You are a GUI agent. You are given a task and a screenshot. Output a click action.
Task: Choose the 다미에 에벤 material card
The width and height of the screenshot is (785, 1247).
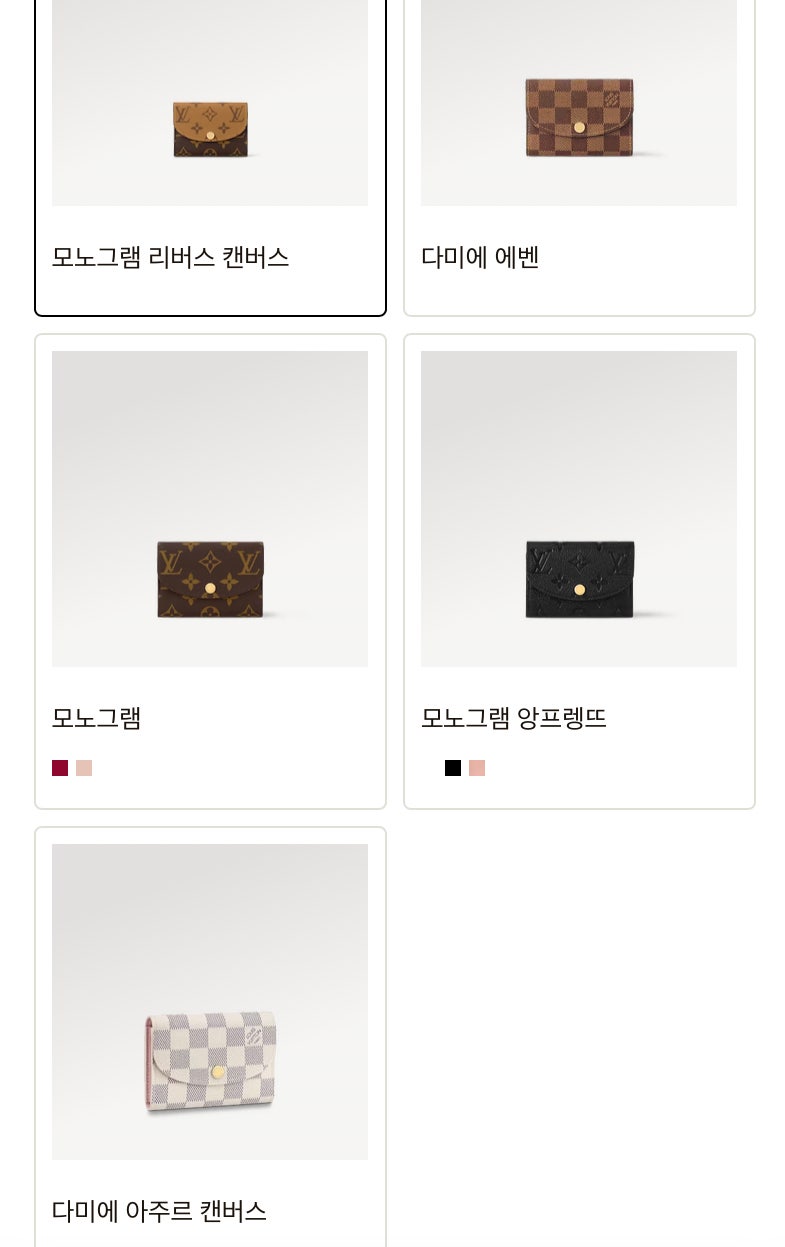point(579,155)
